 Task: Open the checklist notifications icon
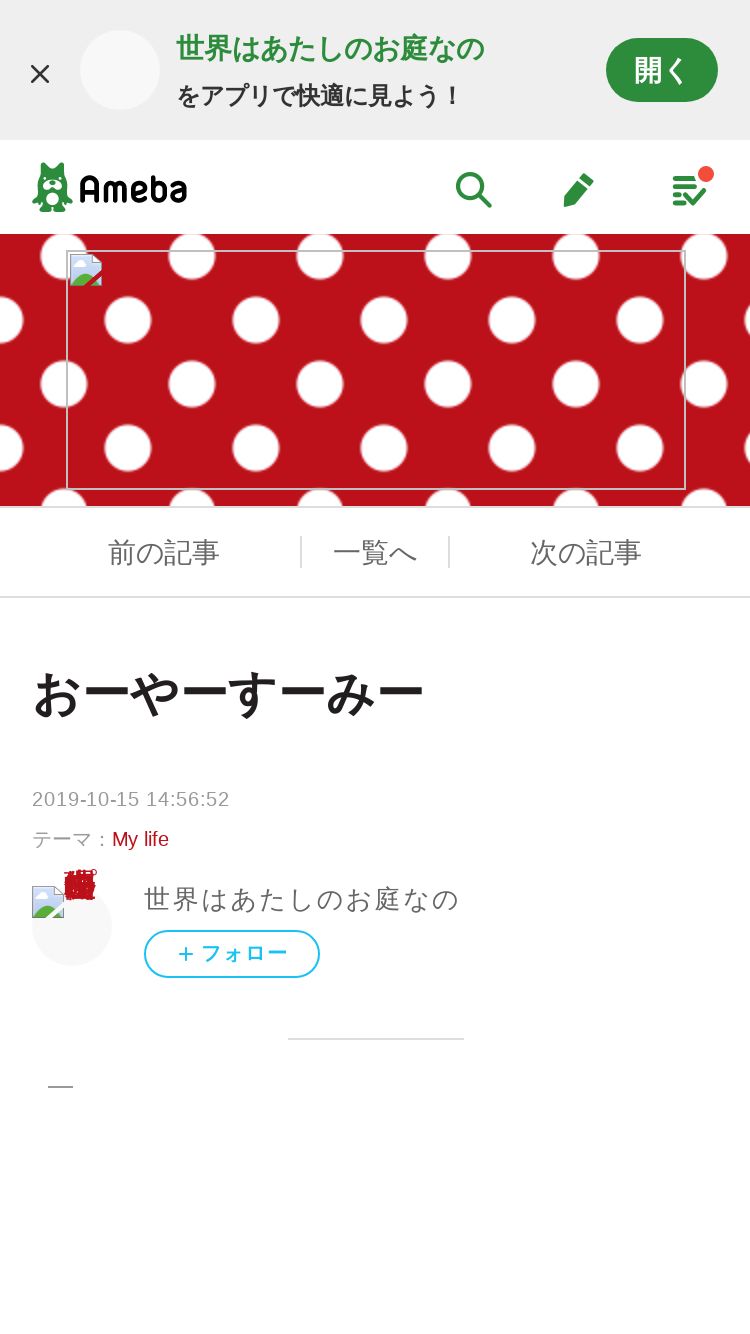(x=690, y=187)
